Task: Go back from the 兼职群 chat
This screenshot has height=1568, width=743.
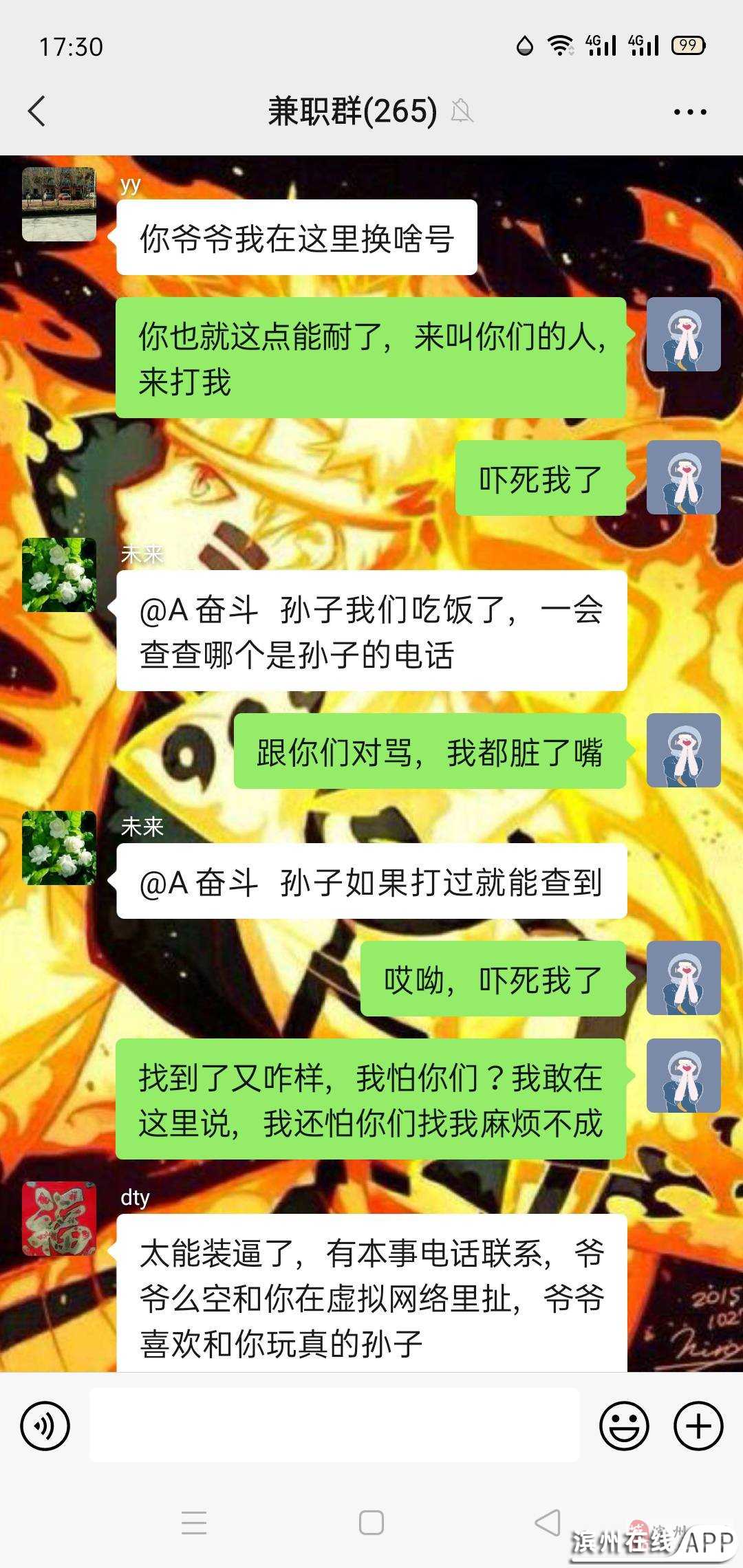Action: click(37, 111)
